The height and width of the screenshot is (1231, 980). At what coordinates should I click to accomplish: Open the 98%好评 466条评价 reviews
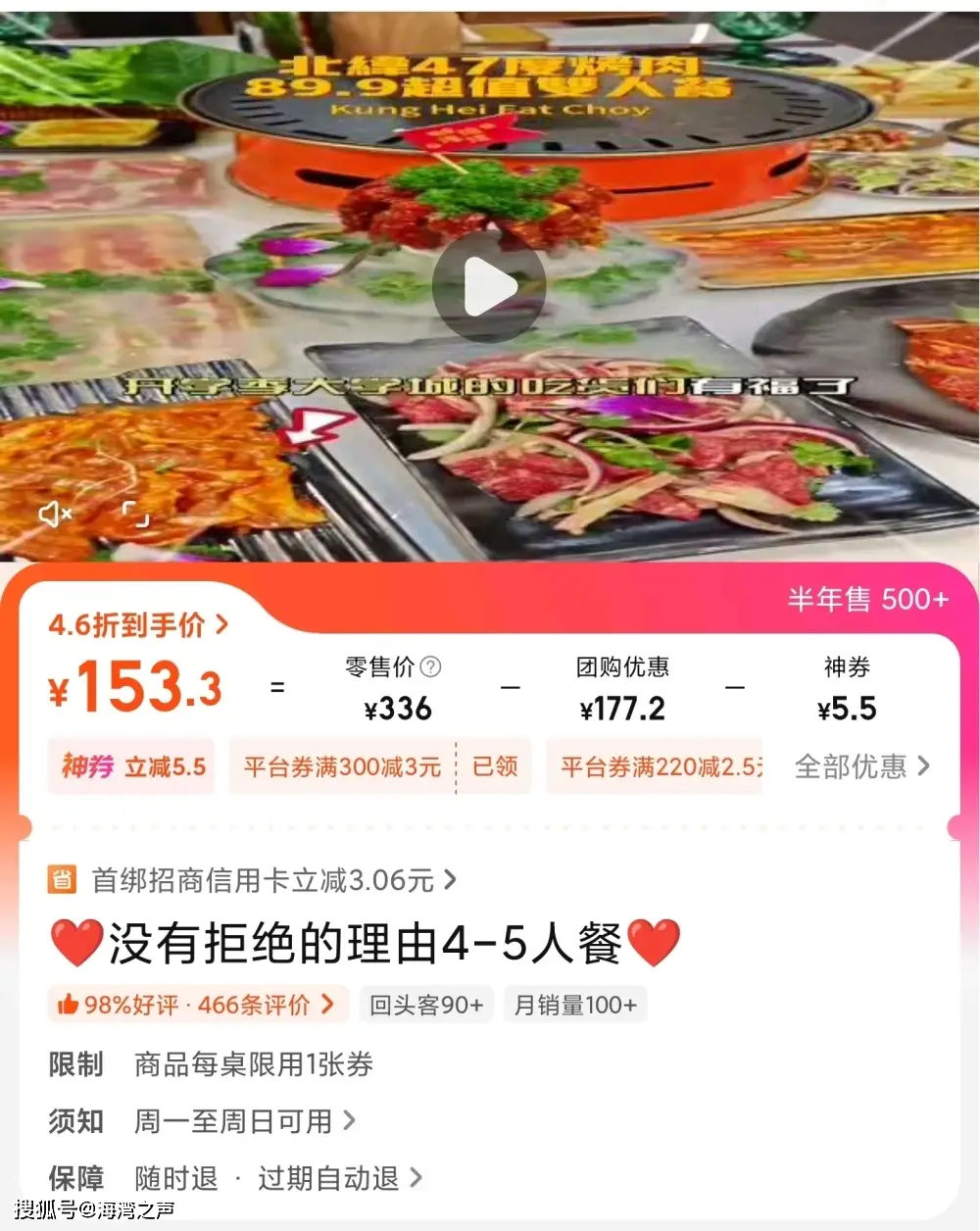(196, 1005)
